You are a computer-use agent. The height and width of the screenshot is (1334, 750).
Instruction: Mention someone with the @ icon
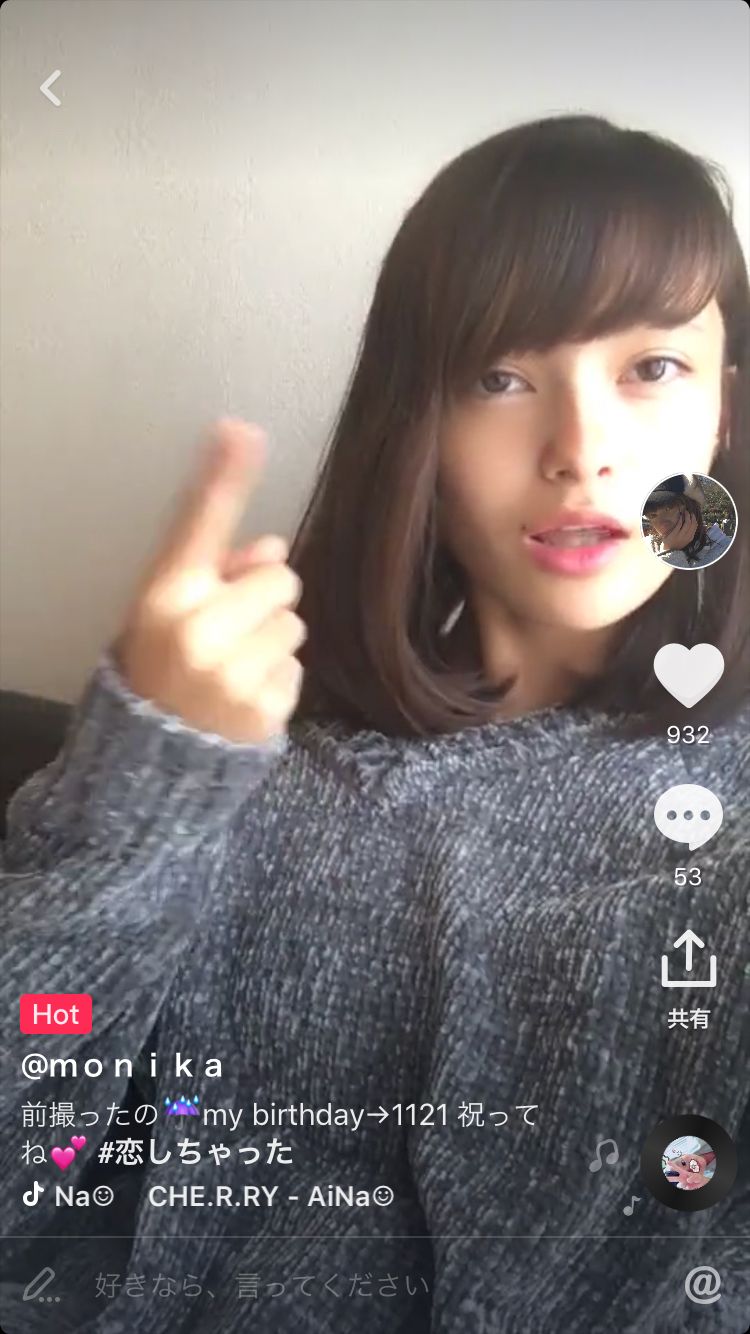(703, 1285)
